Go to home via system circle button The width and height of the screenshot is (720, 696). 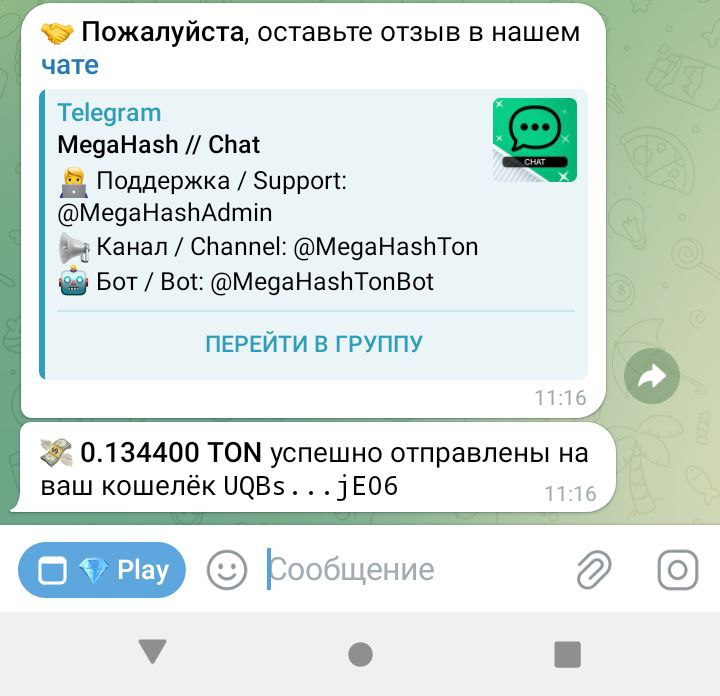click(360, 654)
